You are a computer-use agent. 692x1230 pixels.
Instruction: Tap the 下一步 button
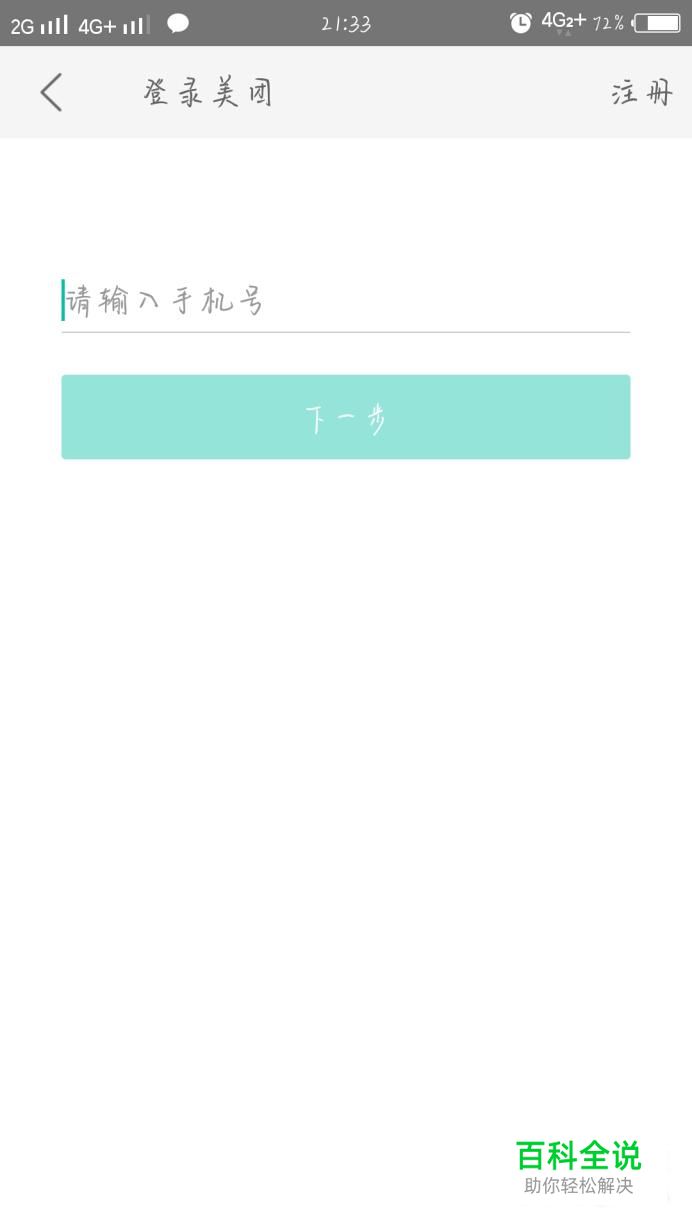coord(345,417)
